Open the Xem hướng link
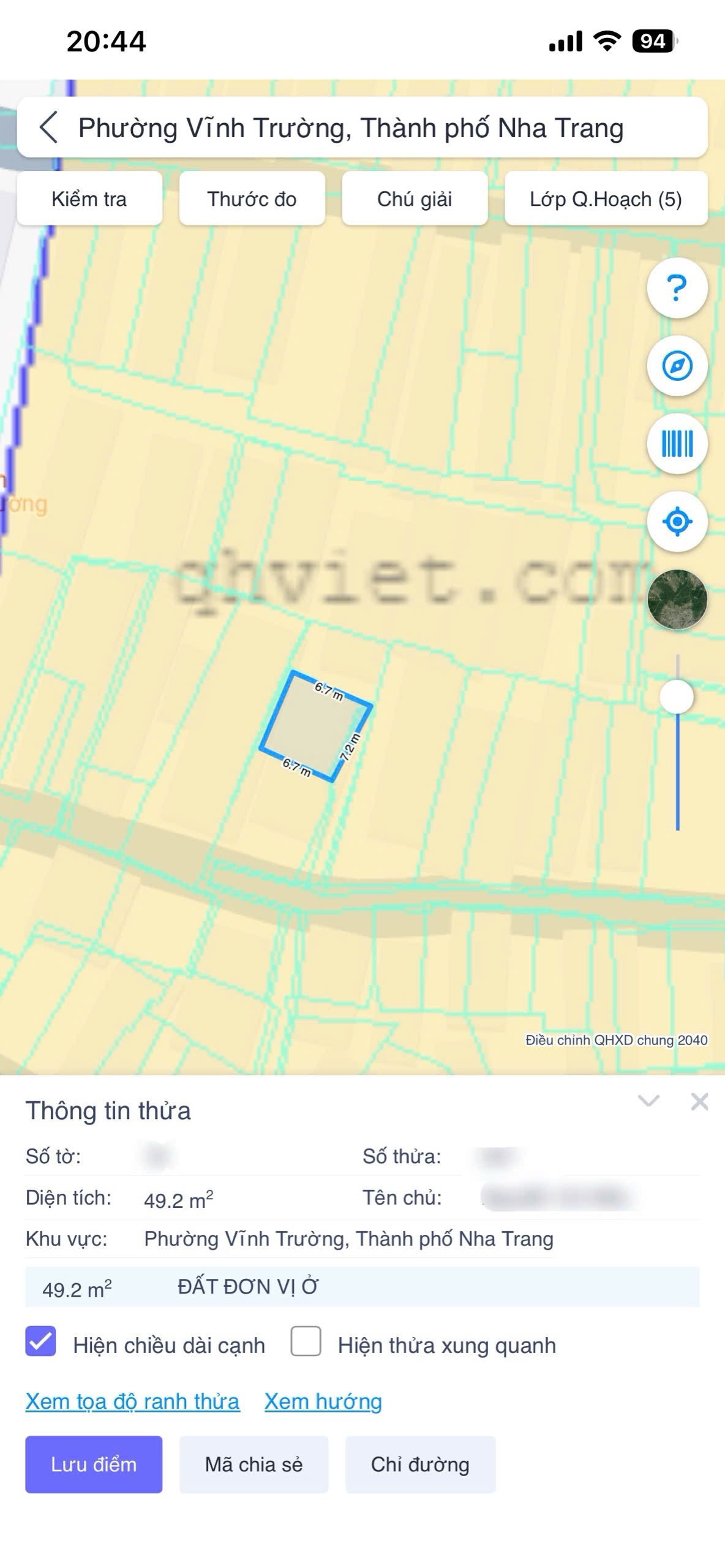 coord(323,1401)
